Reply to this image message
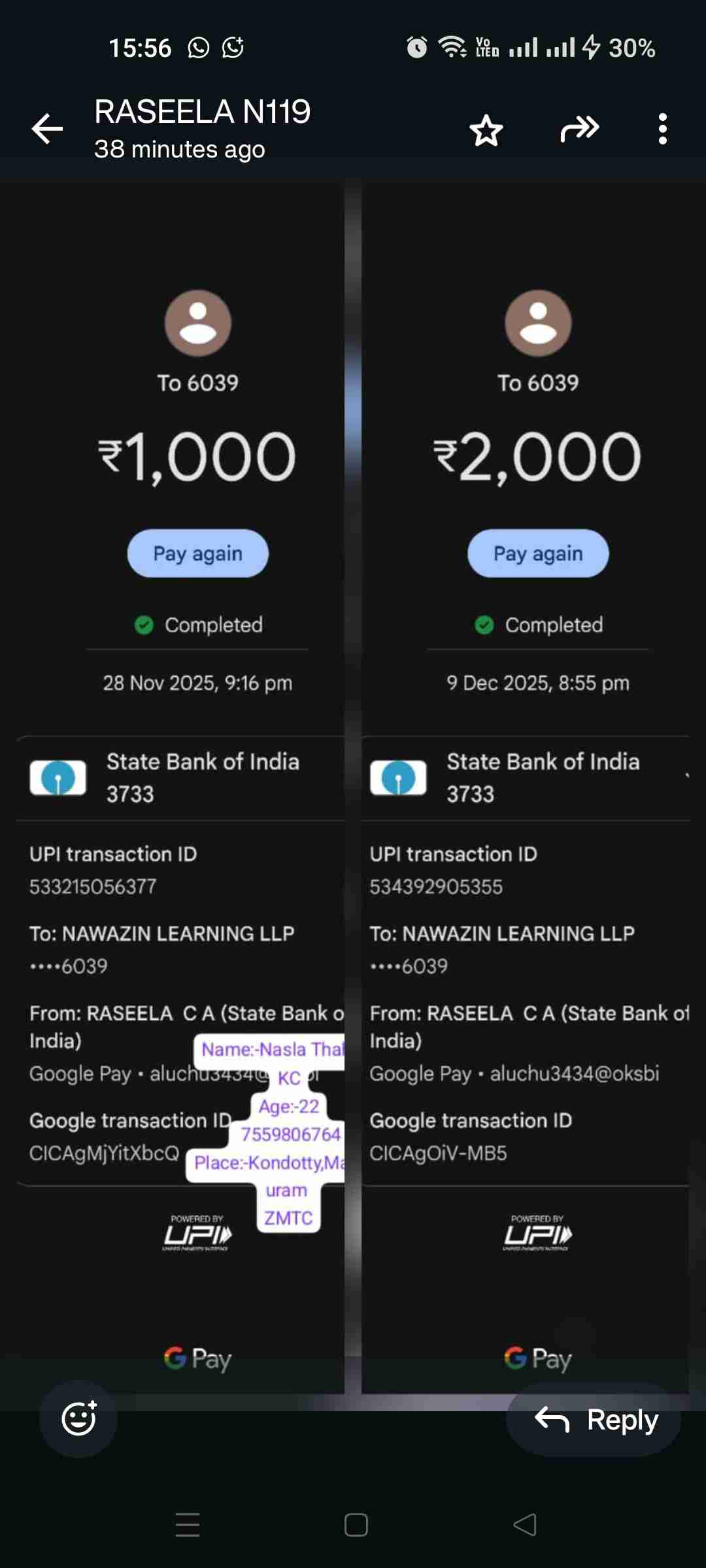 click(594, 1420)
